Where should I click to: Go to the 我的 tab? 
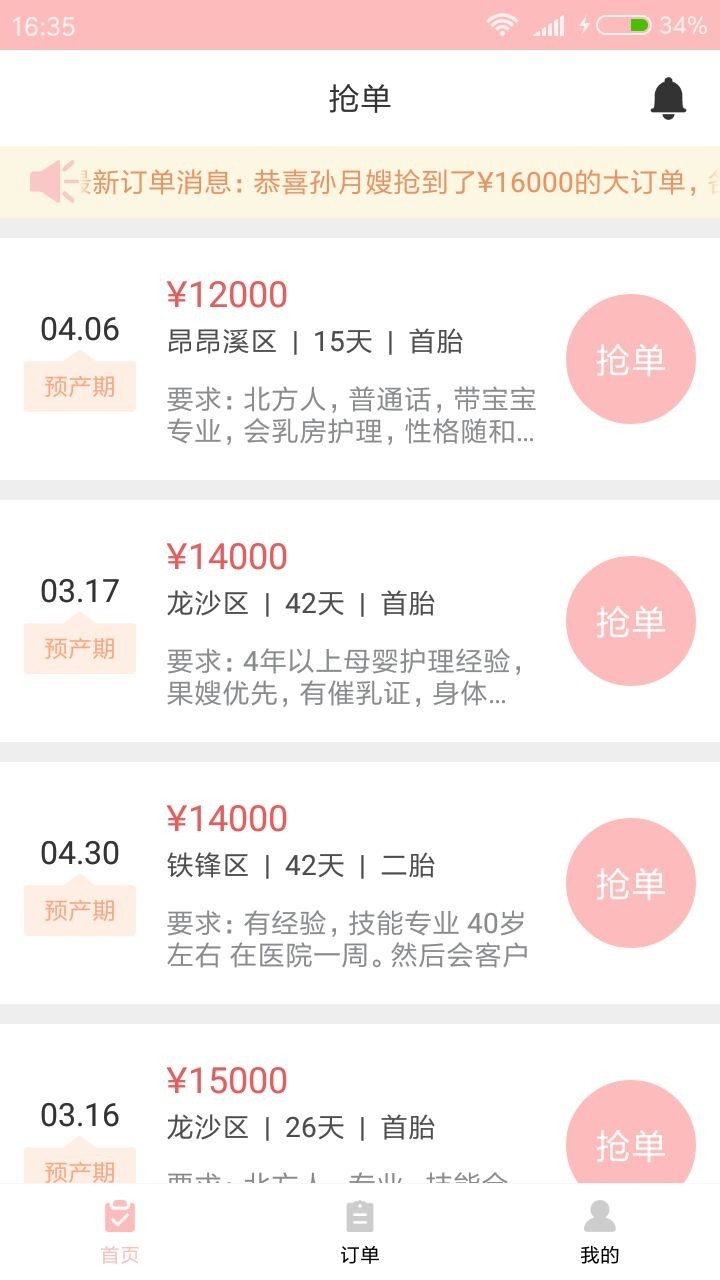(600, 1232)
